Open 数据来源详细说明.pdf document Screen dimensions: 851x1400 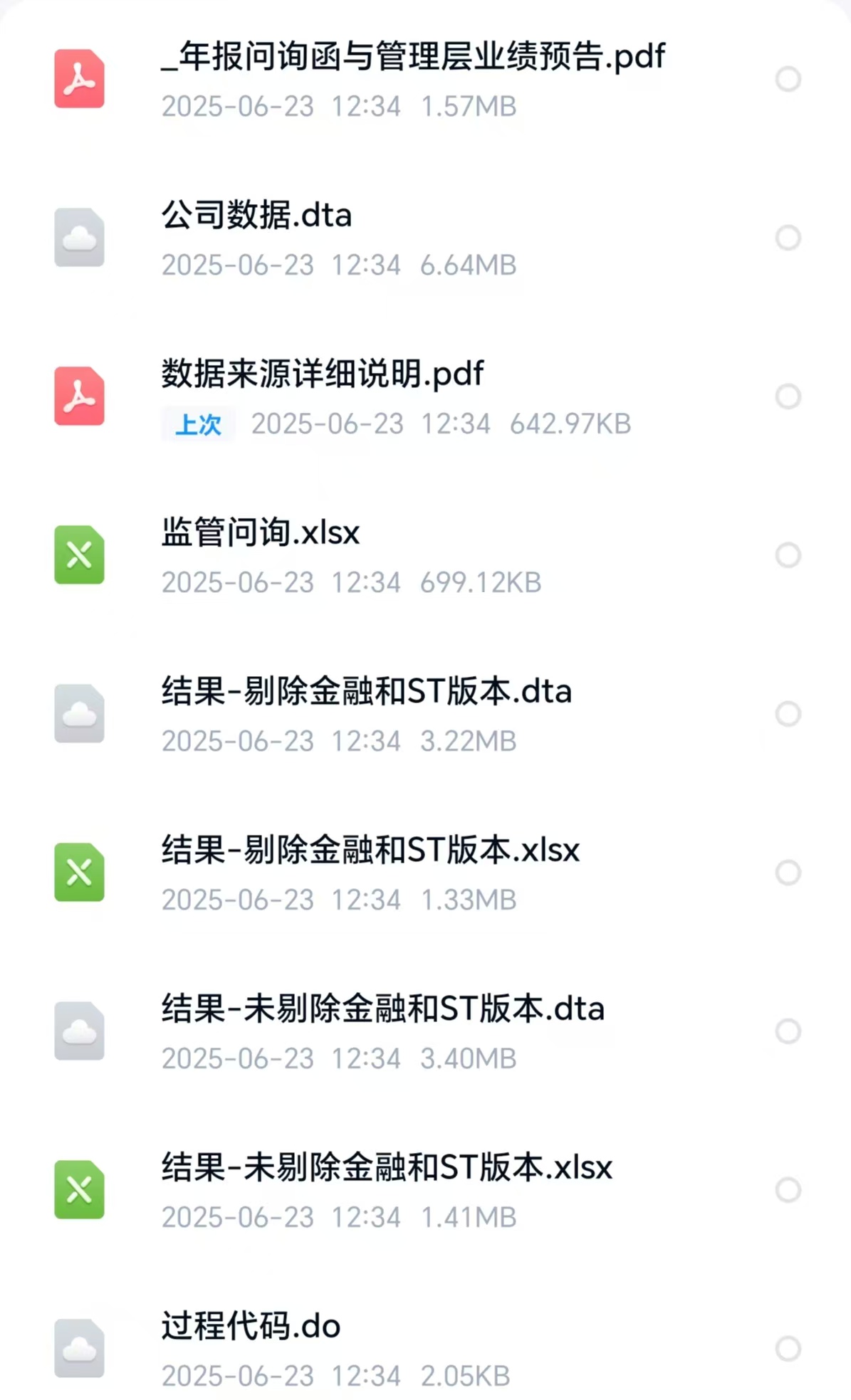point(322,374)
